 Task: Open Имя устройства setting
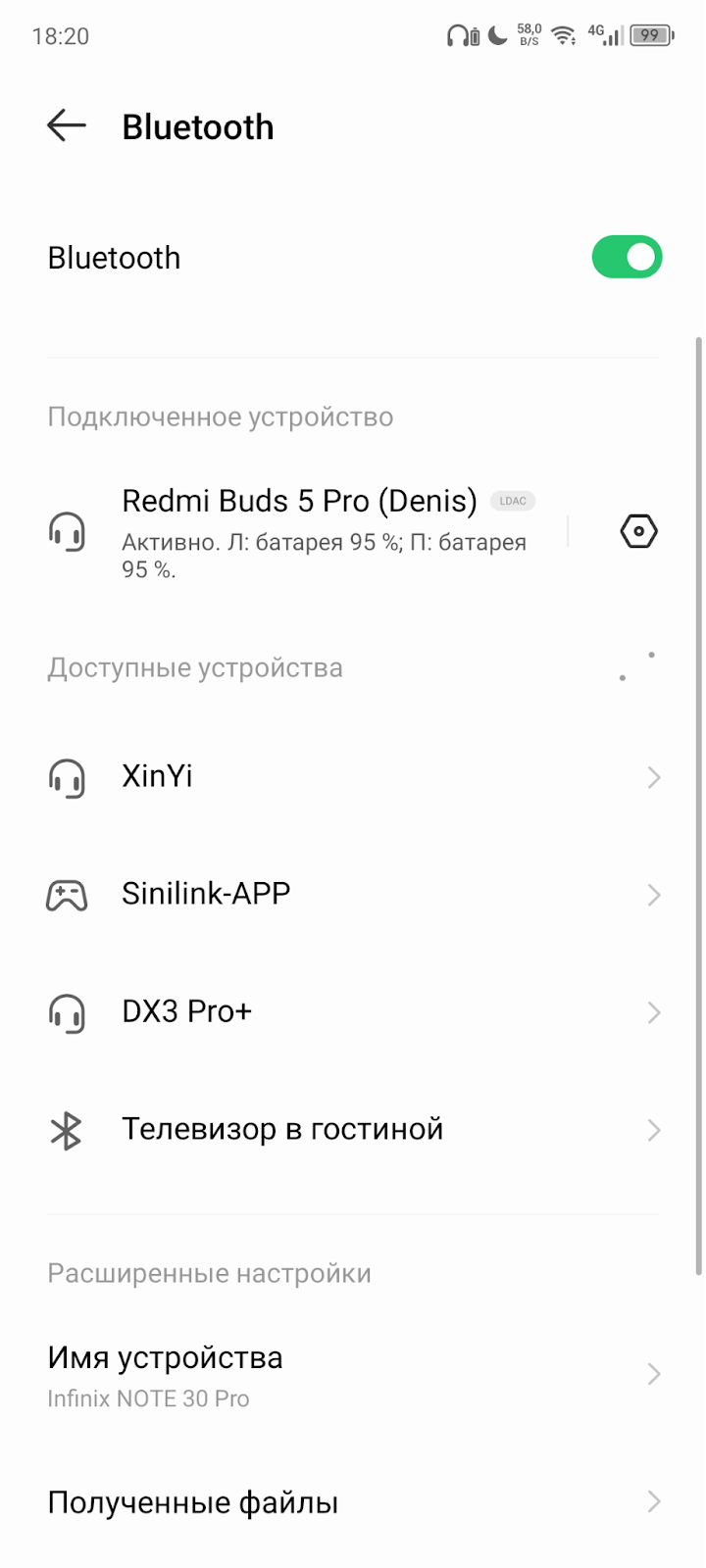[x=353, y=1375]
